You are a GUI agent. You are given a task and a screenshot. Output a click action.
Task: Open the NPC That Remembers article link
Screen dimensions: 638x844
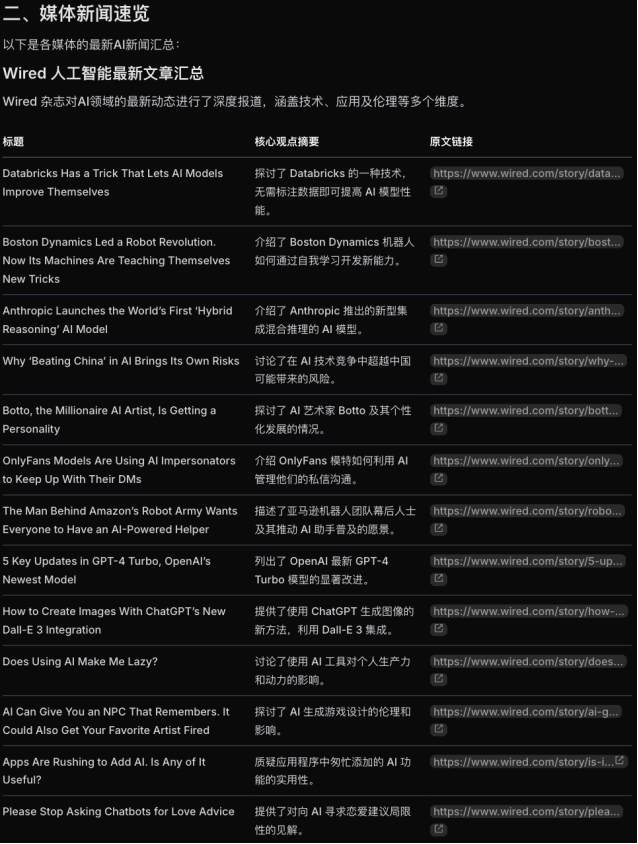pos(527,712)
